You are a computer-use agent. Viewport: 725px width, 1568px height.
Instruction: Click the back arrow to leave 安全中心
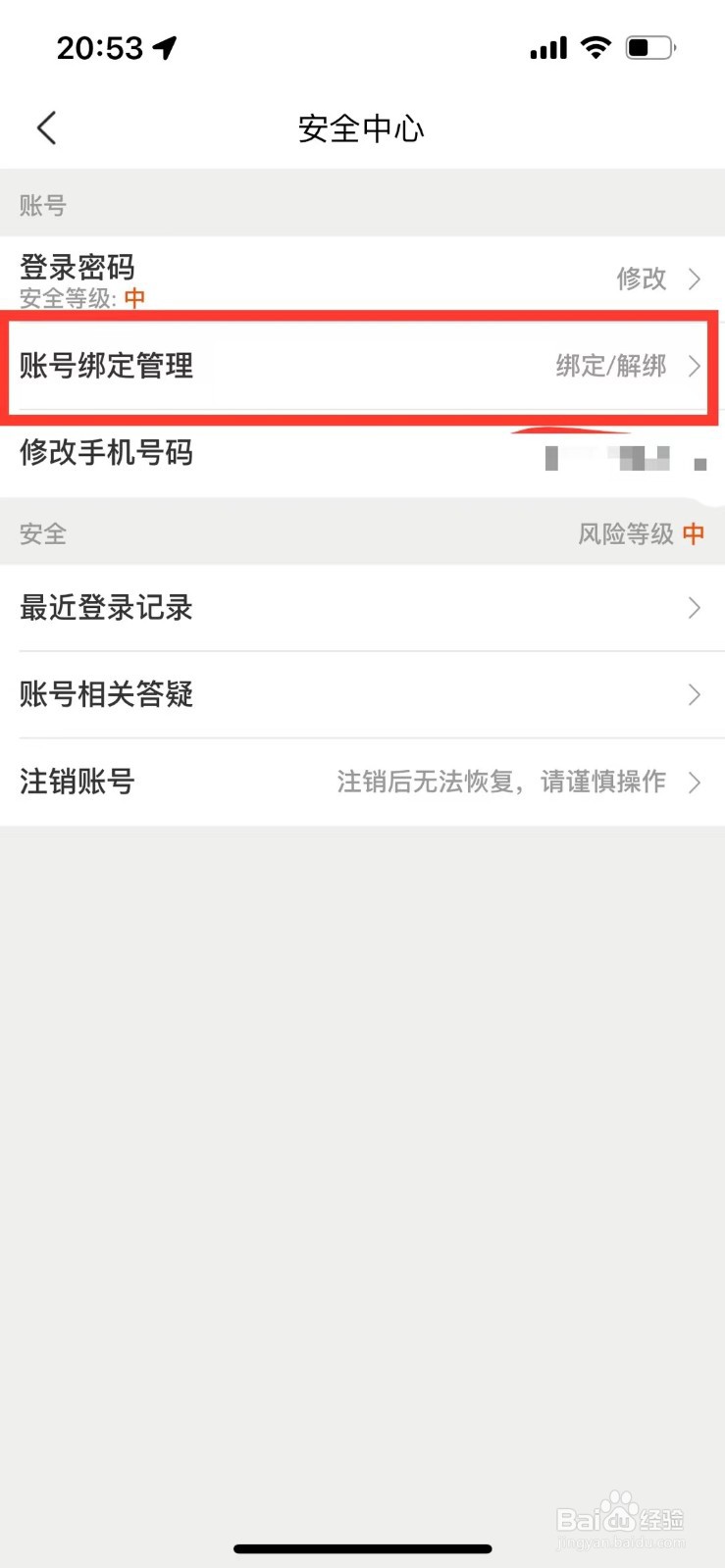pos(45,127)
